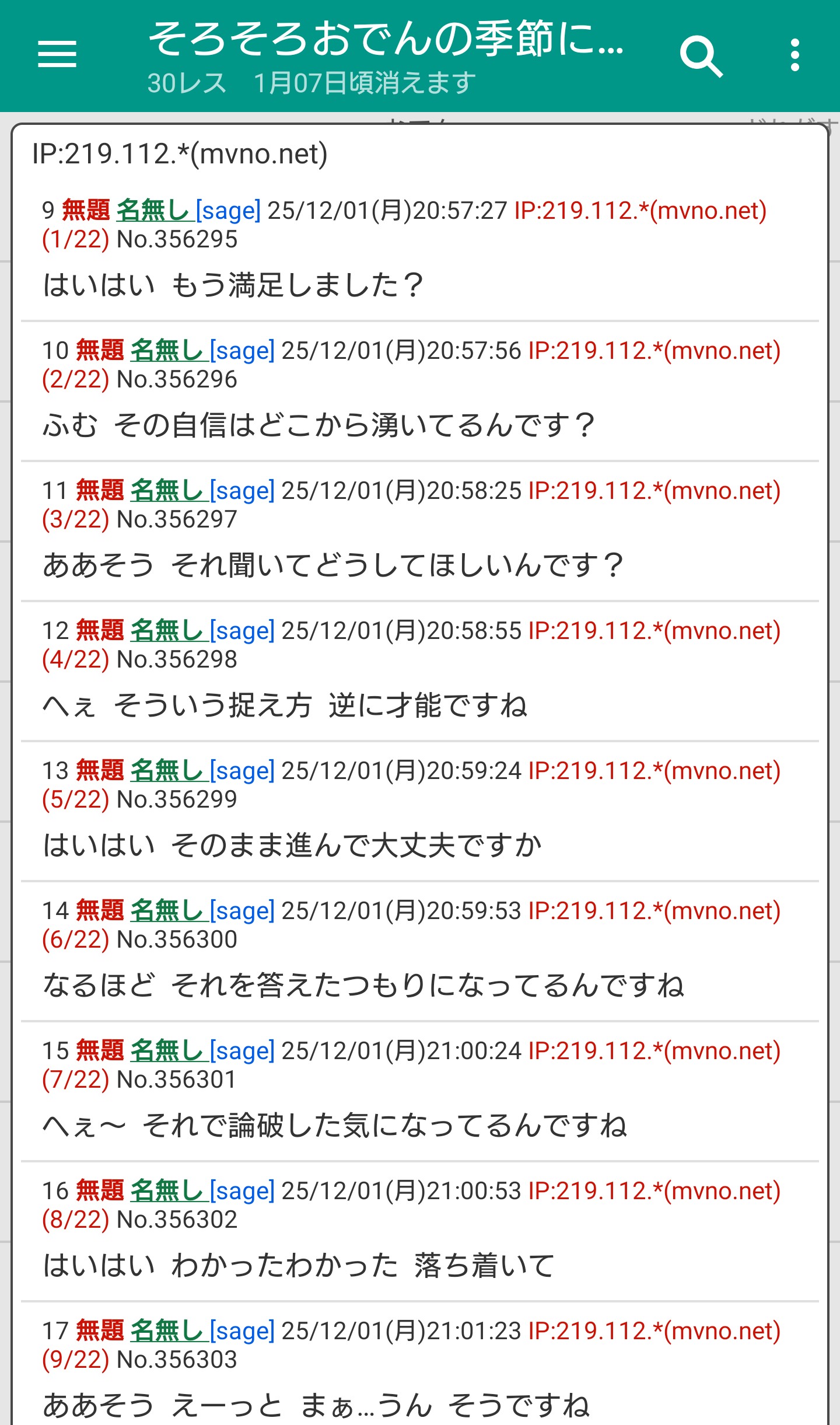Open the 名無し link on post 14

(x=167, y=910)
